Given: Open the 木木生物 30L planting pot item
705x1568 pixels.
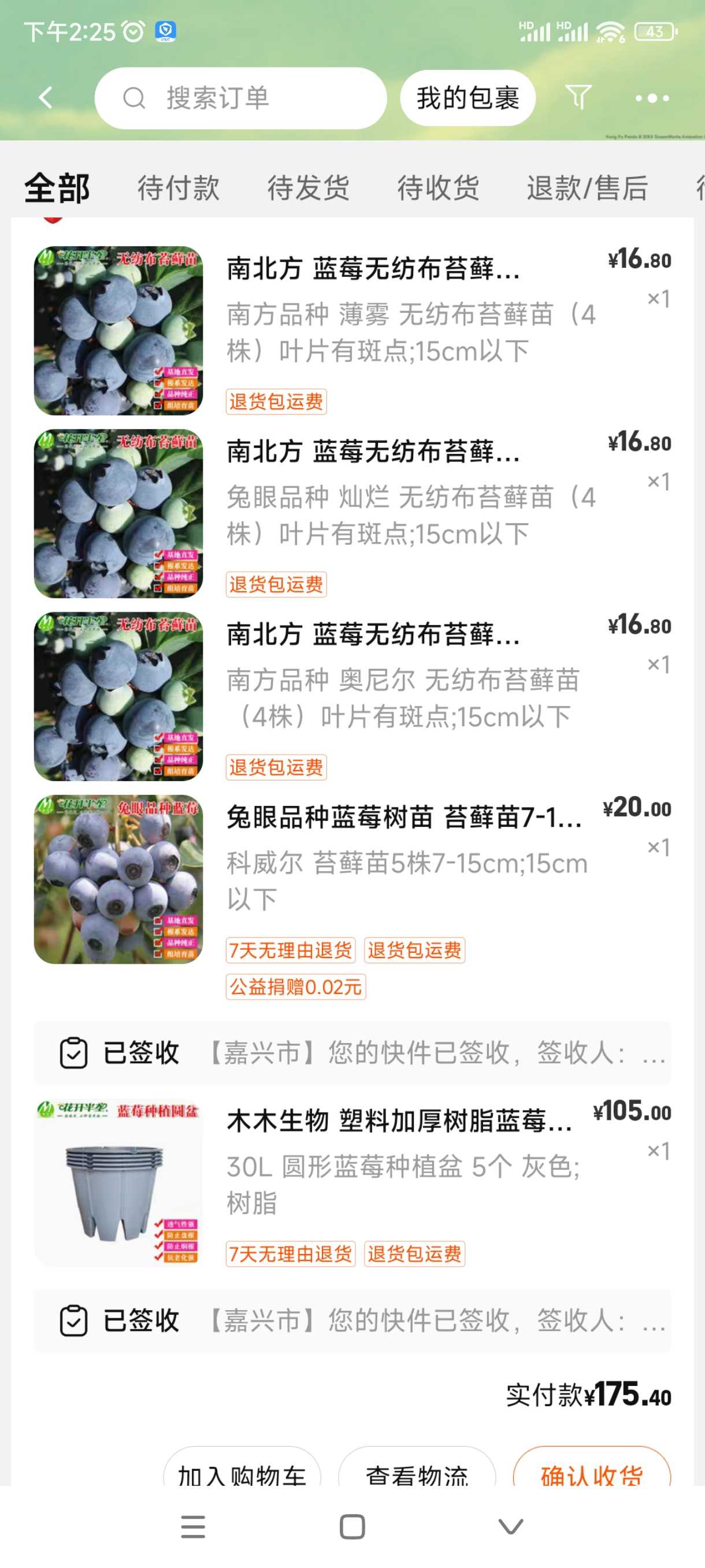Looking at the screenshot, I should coord(352,1183).
